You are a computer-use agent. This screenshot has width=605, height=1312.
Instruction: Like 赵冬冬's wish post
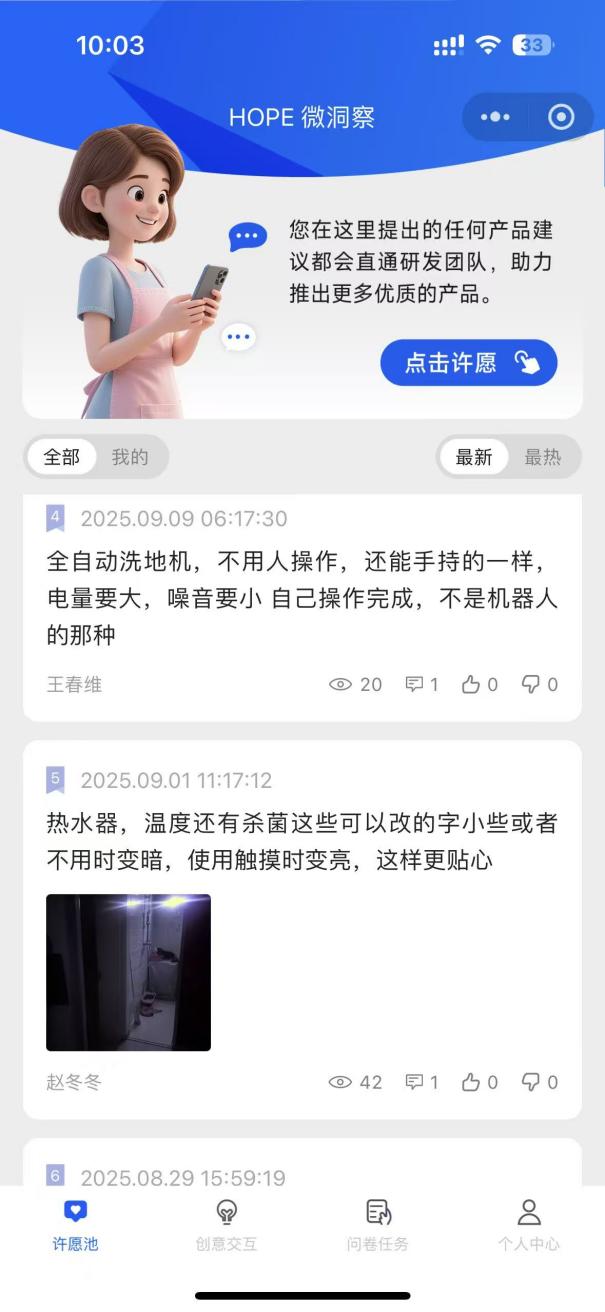479,1082
